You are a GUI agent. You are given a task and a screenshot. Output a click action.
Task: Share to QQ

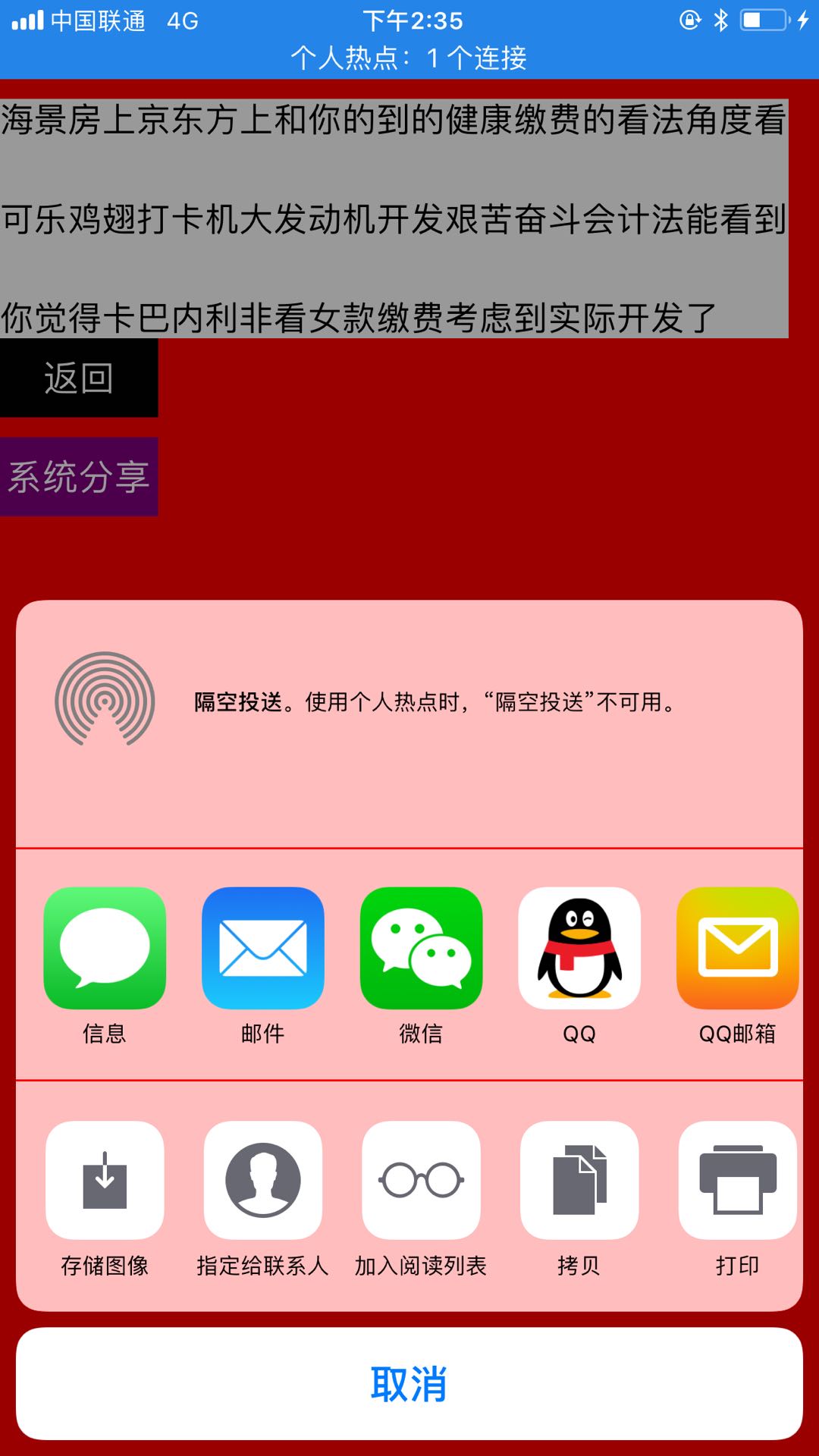click(579, 948)
